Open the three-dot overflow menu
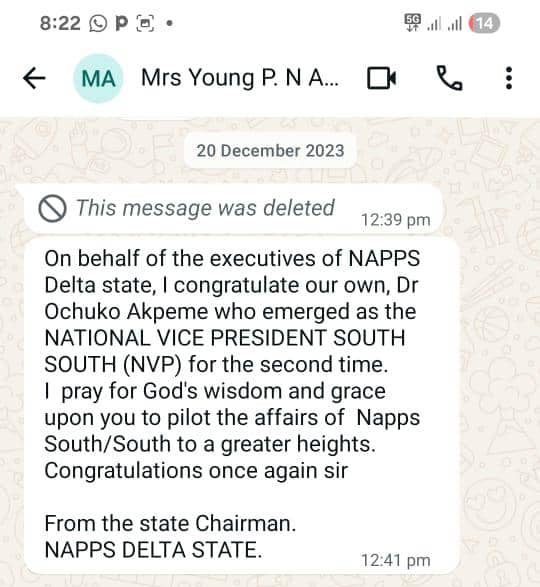 pos(509,78)
